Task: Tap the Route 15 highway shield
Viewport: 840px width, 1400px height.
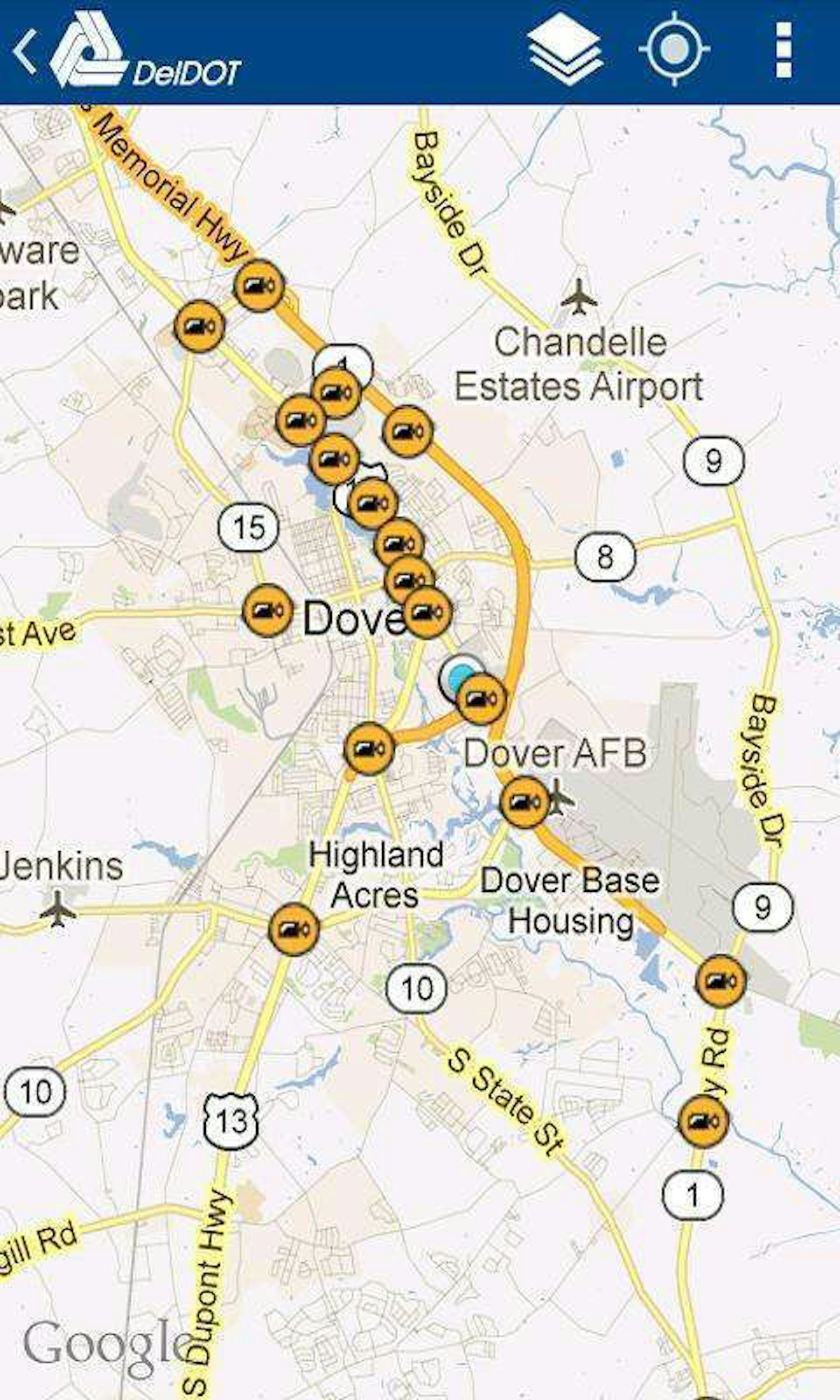Action: [x=248, y=526]
